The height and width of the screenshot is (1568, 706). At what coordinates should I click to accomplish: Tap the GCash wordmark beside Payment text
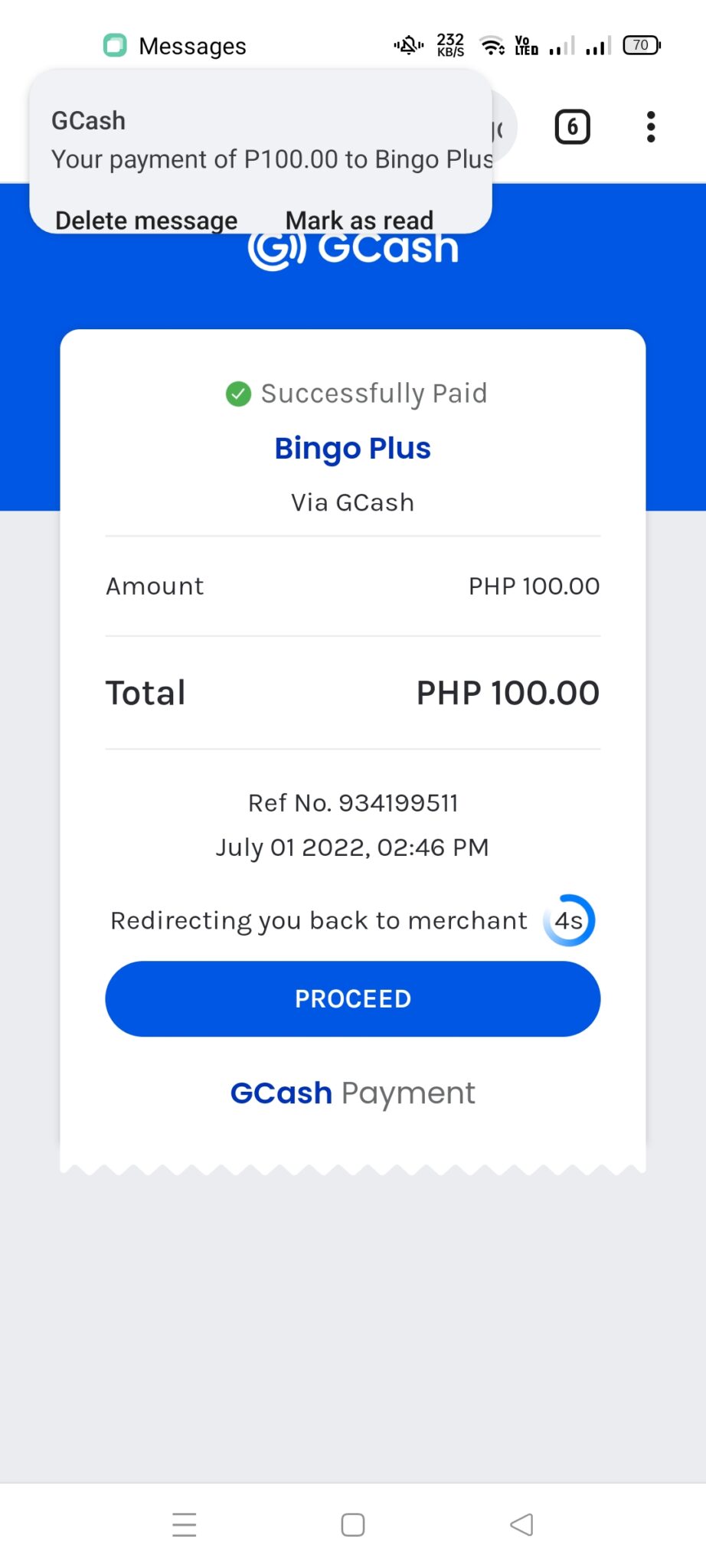(x=281, y=1093)
